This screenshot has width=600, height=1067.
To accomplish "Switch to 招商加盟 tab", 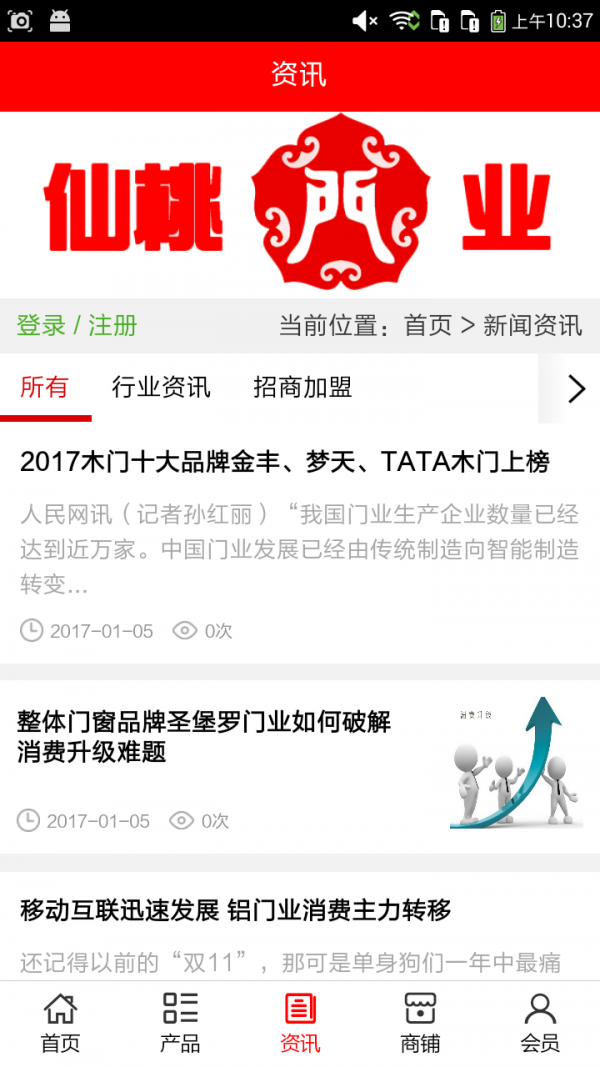I will point(303,387).
